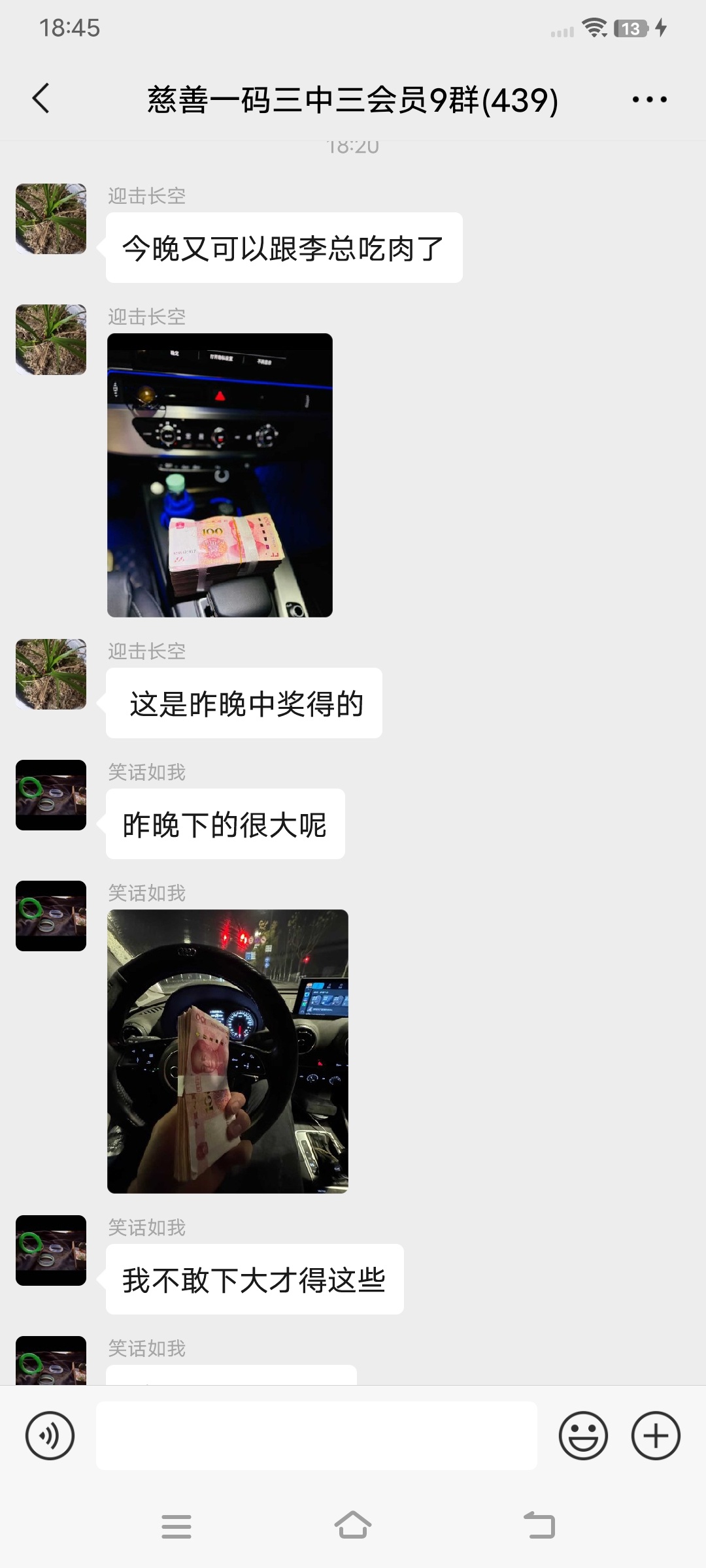This screenshot has width=706, height=1568.
Task: Go to the system home screen
Action: pyautogui.click(x=353, y=1526)
